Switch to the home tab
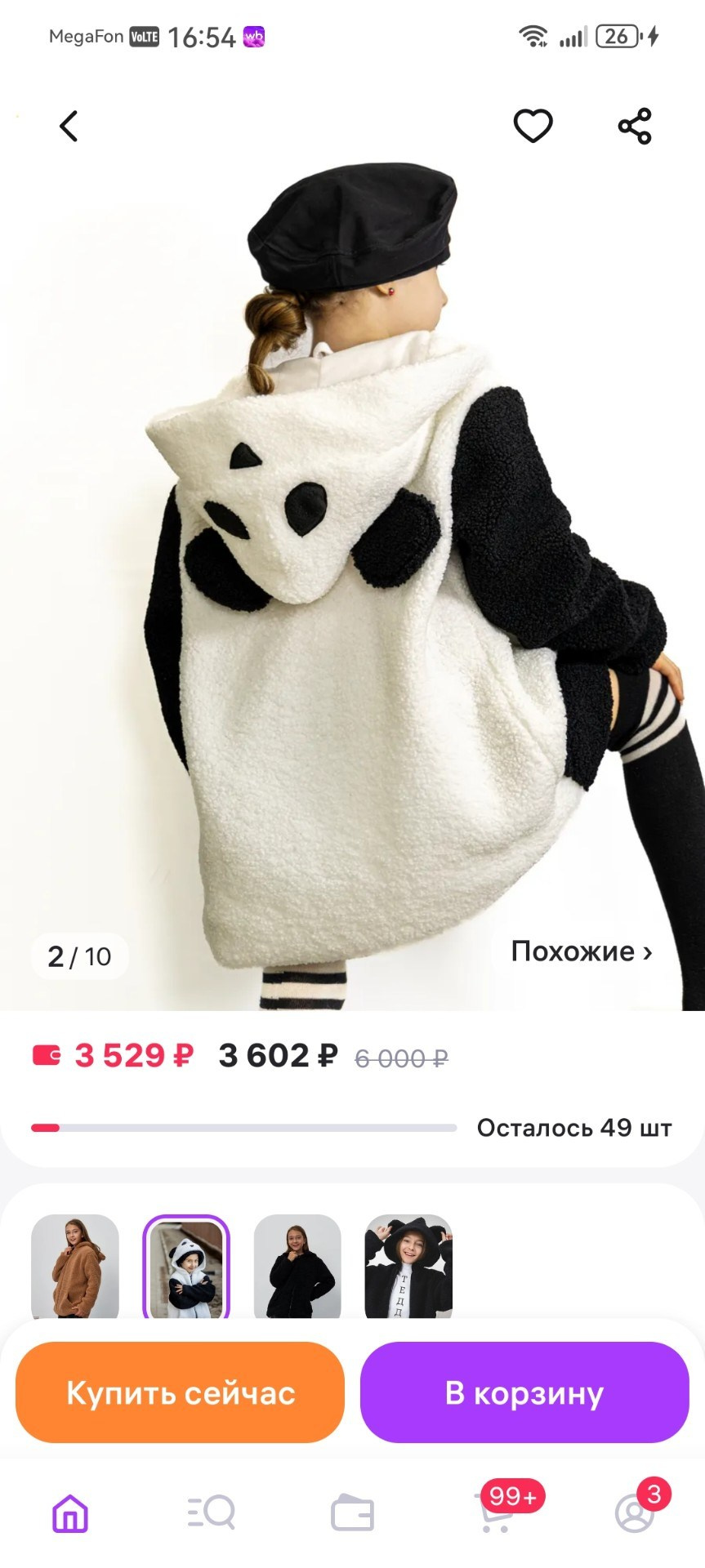 pyautogui.click(x=70, y=1513)
